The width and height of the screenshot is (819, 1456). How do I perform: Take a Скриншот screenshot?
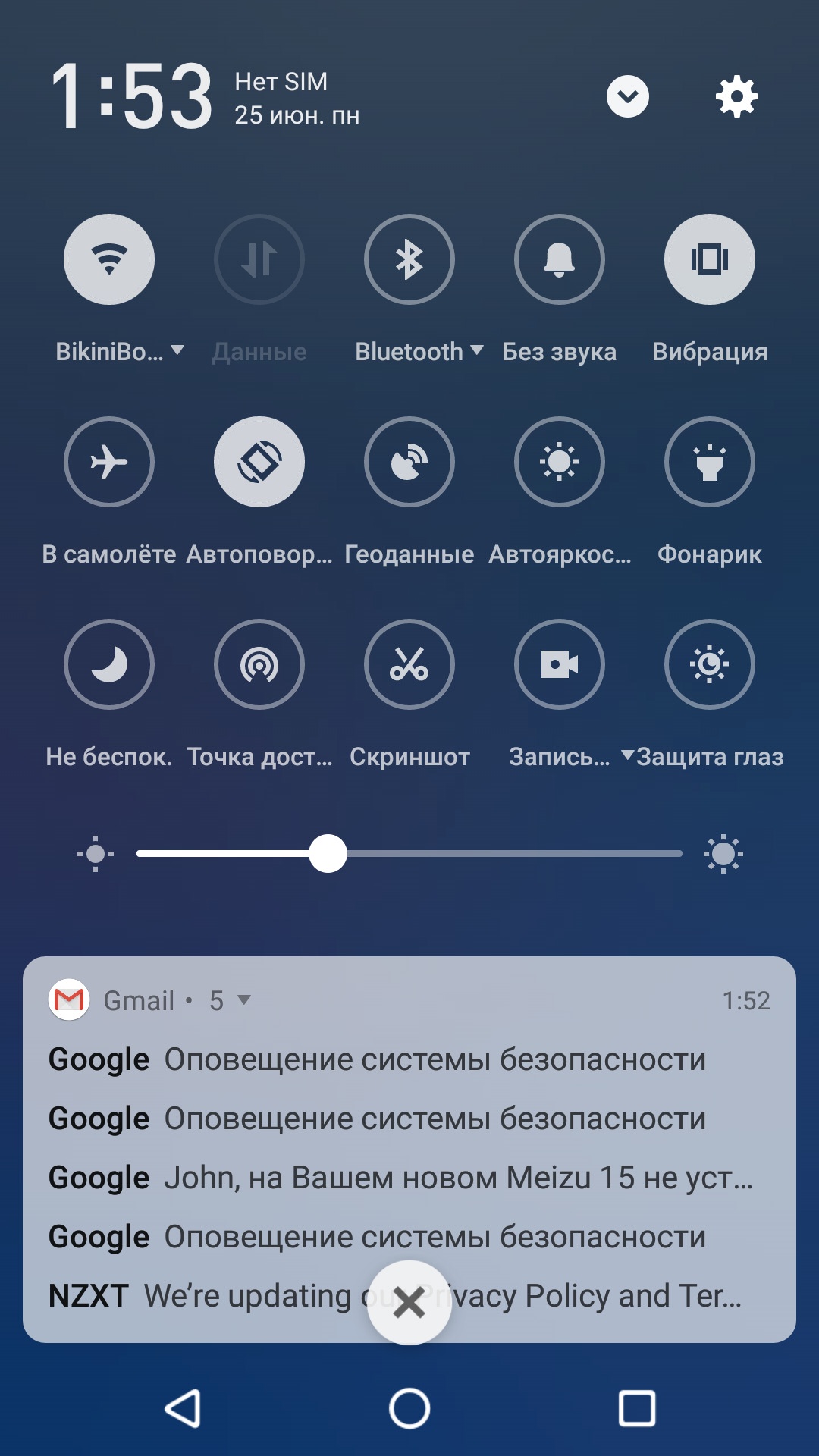409,664
